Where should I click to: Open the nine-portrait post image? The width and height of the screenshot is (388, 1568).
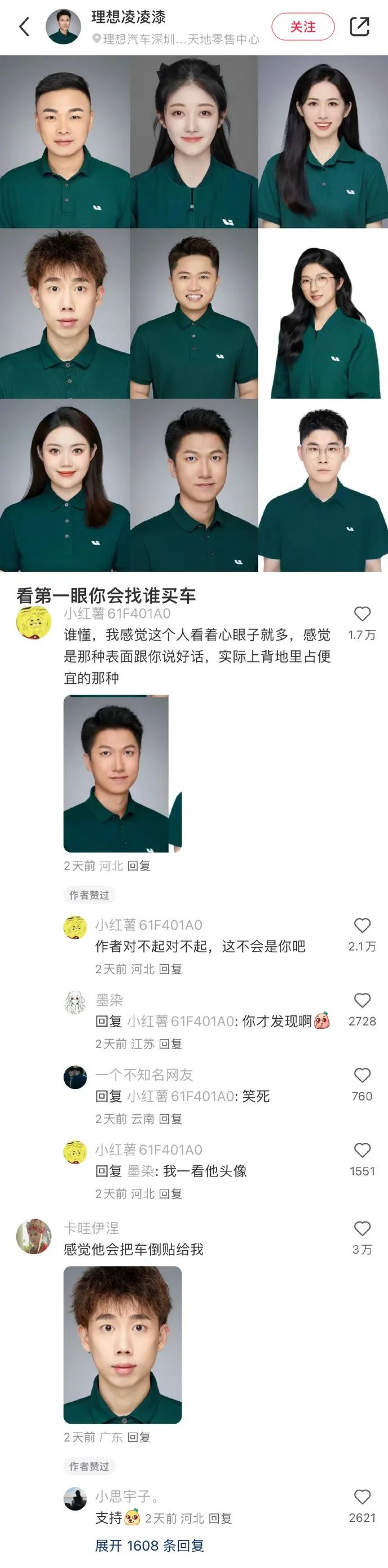coord(193,313)
